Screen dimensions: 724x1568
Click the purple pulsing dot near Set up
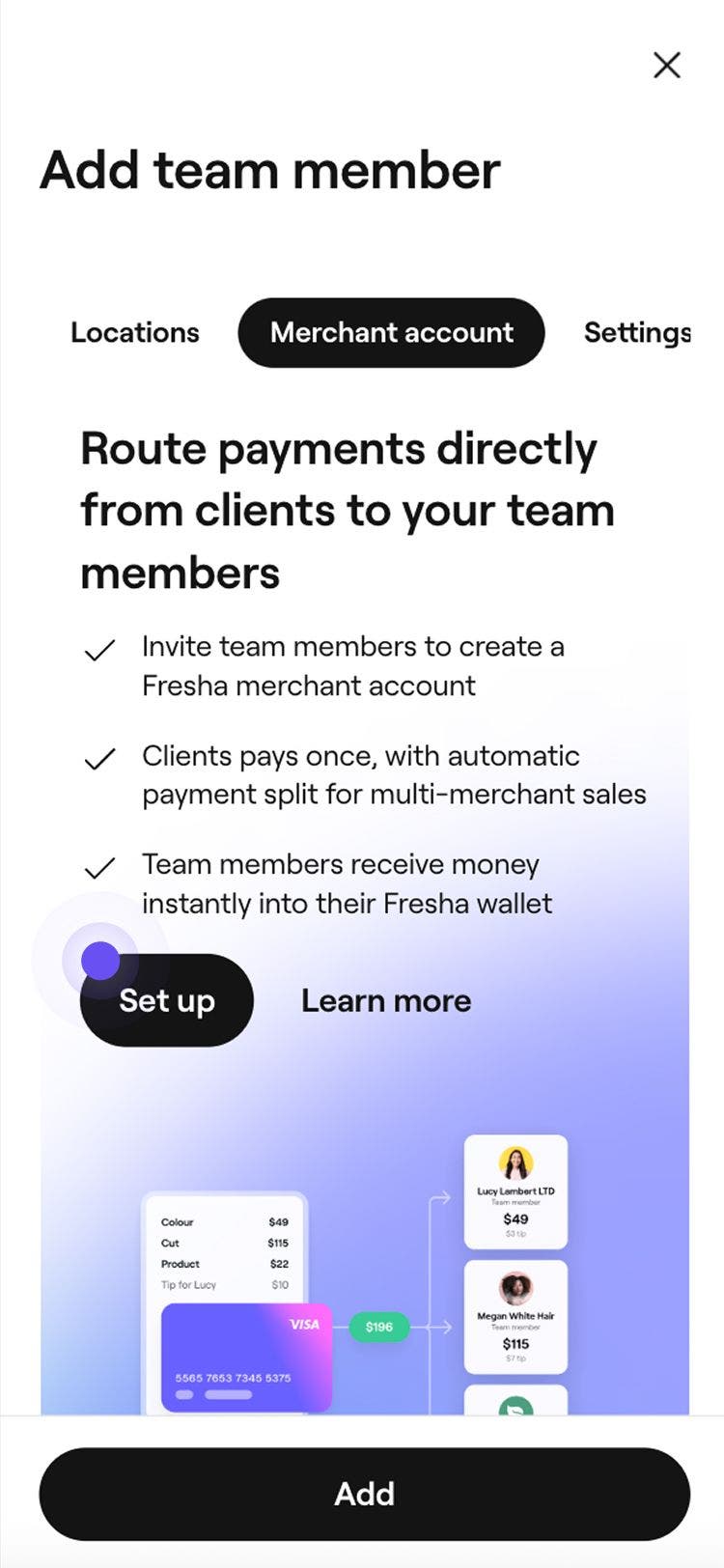(100, 960)
